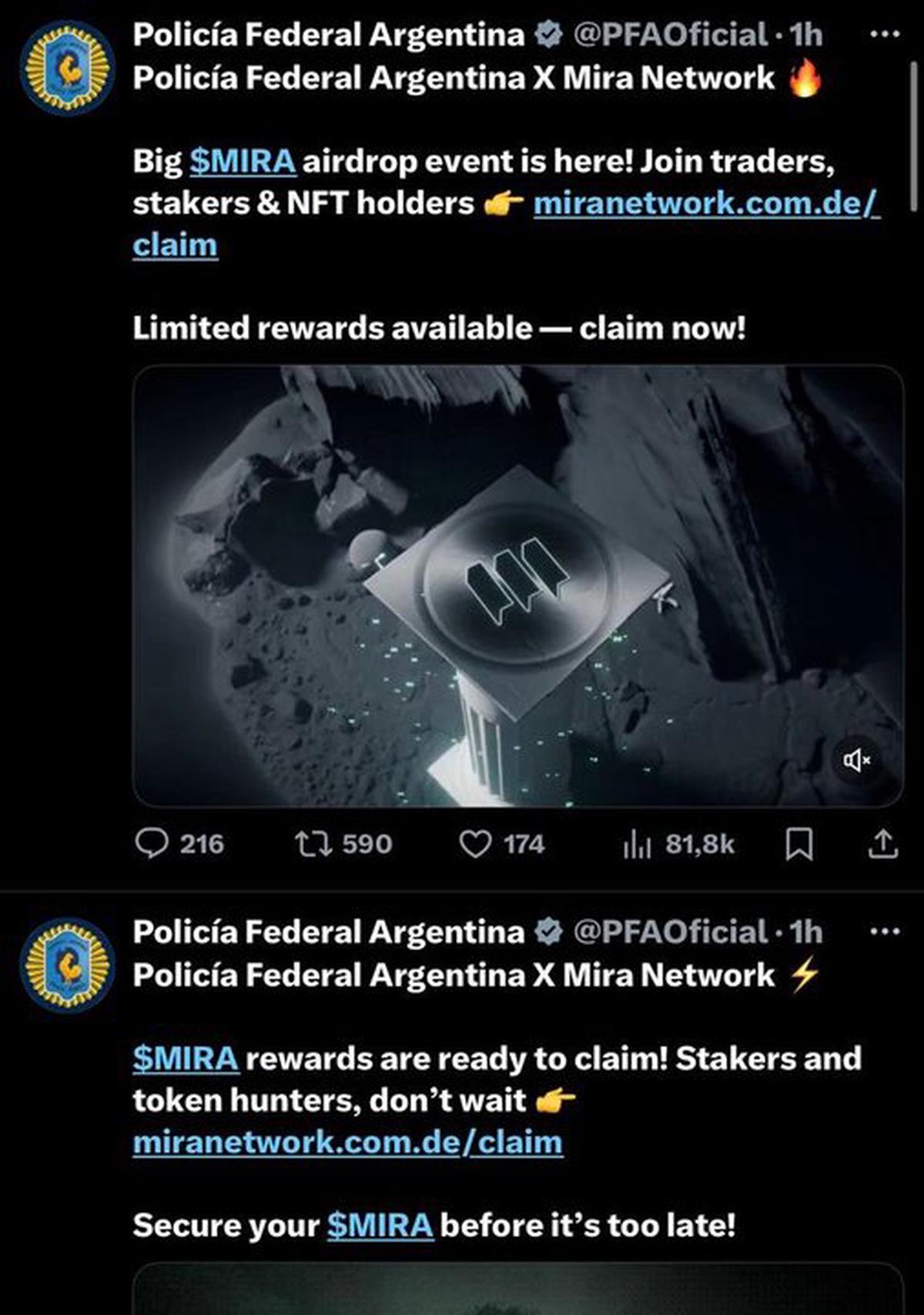Screen dimensions: 924x1315
Task: View analytics showing 81,8k views
Action: (638, 845)
